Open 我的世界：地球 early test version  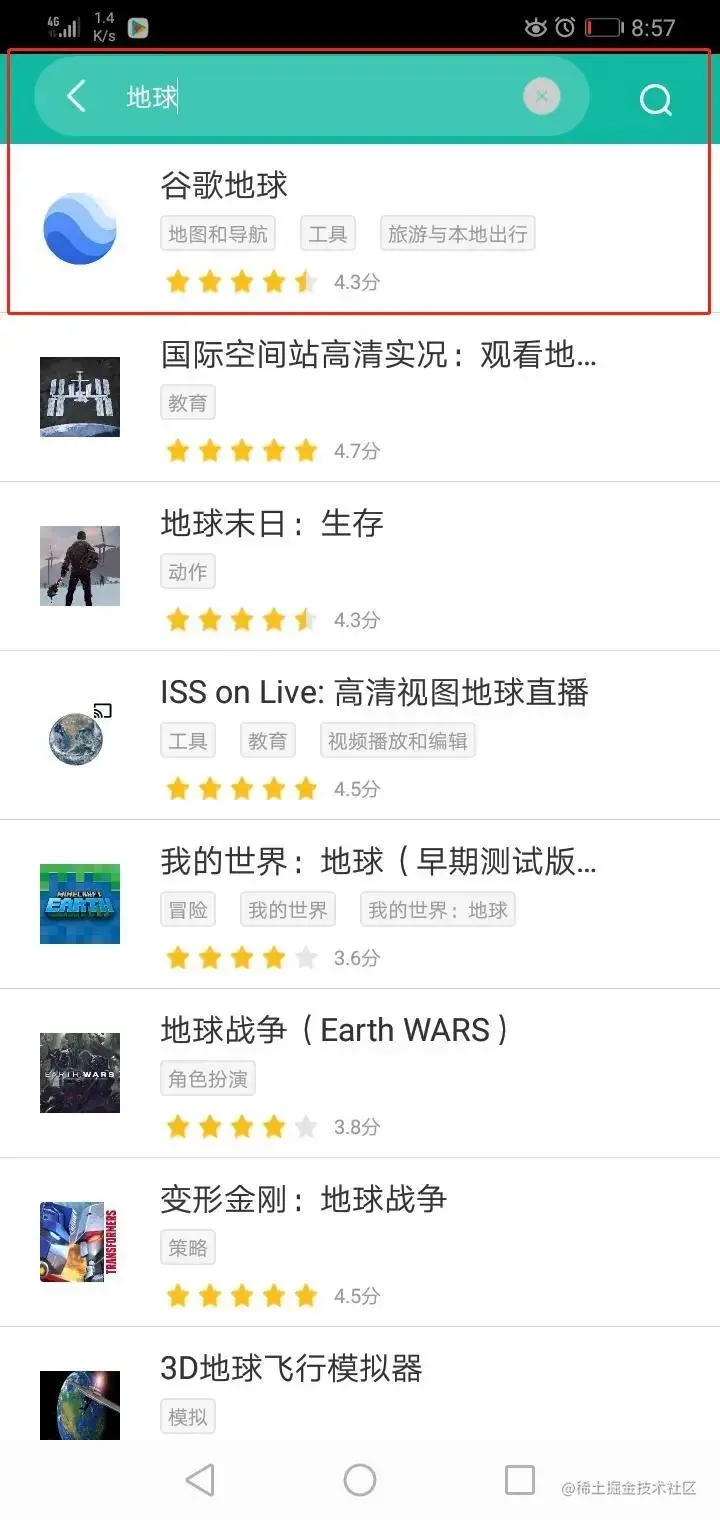(x=378, y=862)
